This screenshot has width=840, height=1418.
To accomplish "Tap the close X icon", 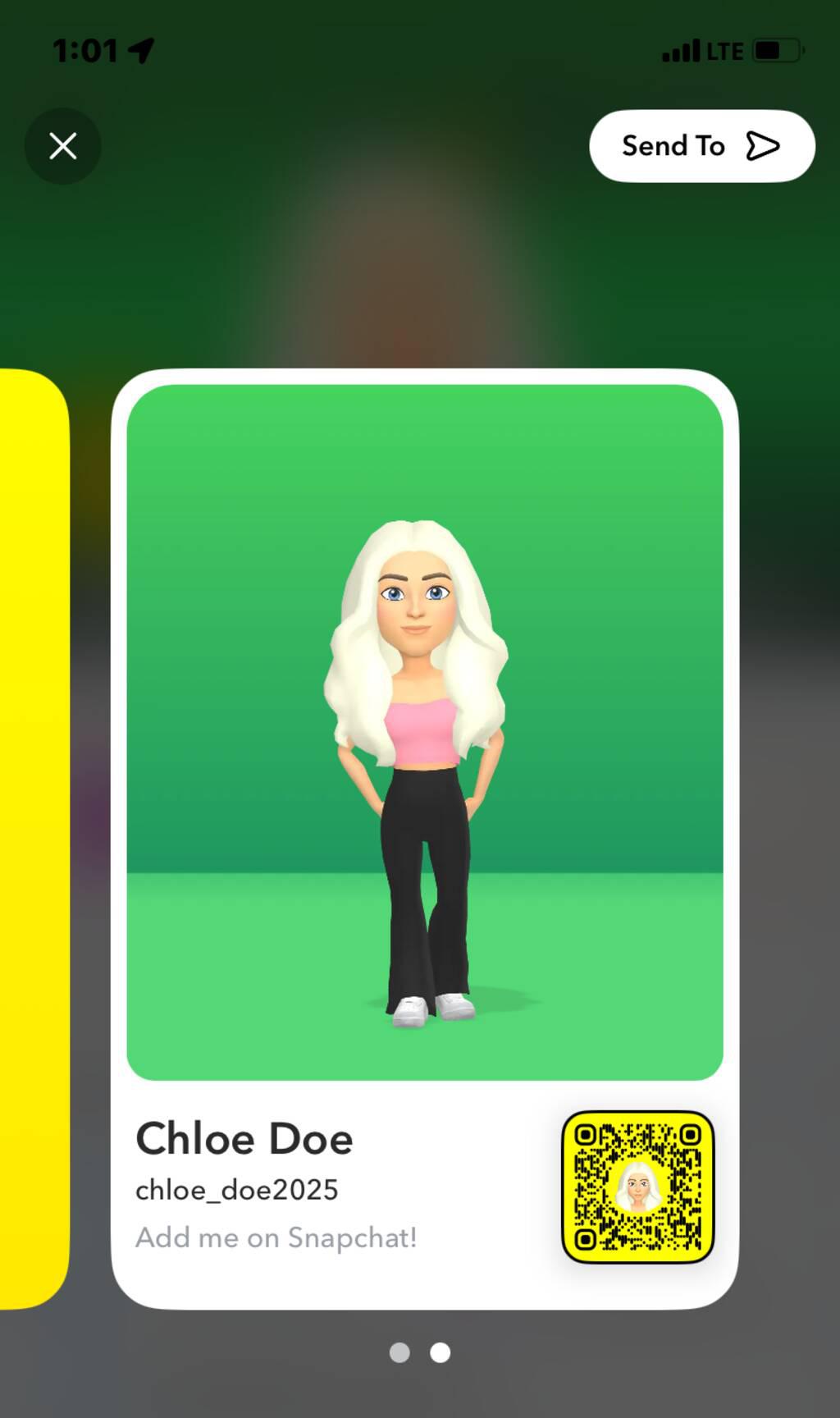I will 62,145.
